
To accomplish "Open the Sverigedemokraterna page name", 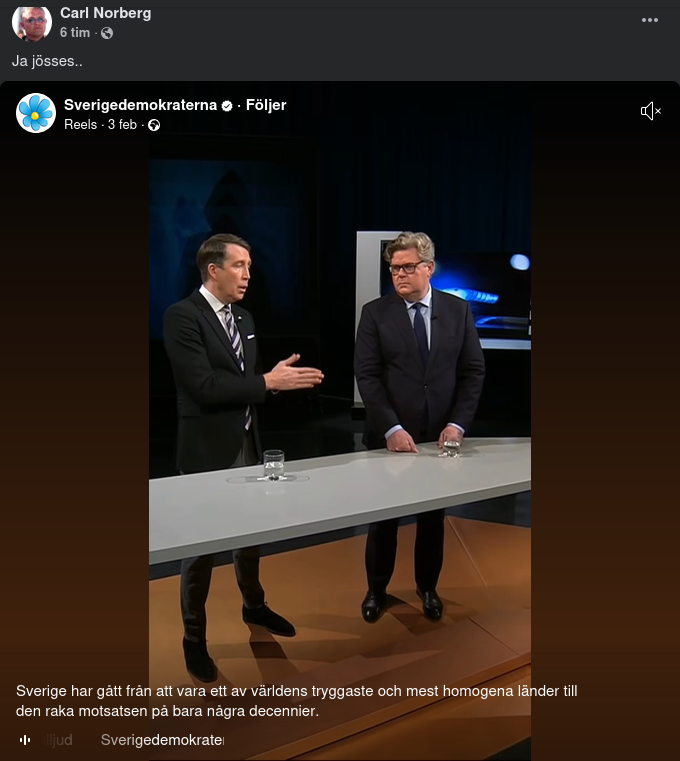I will 140,105.
